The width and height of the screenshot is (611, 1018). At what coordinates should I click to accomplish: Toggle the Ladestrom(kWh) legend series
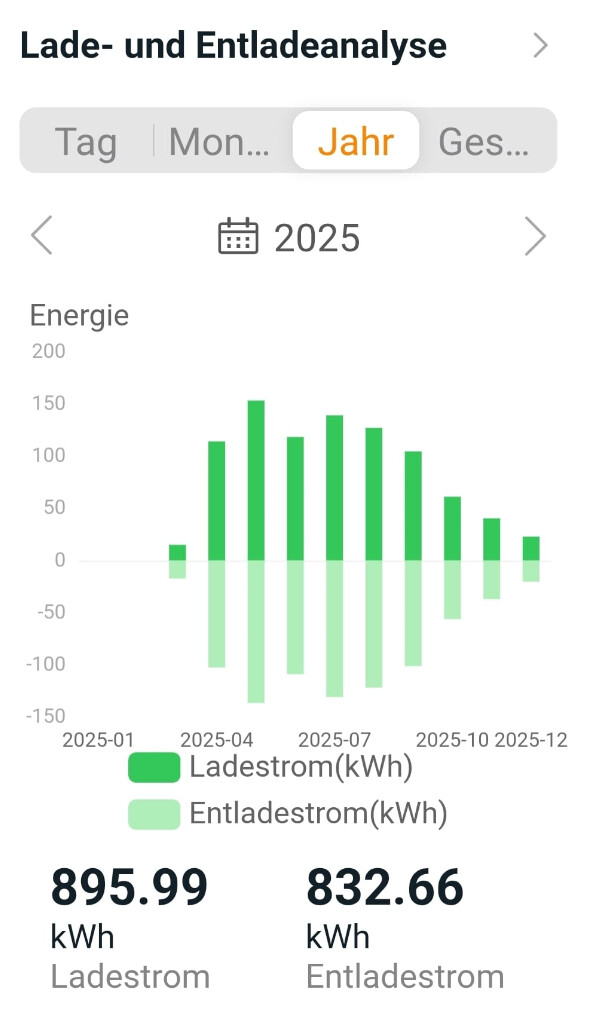tap(271, 768)
